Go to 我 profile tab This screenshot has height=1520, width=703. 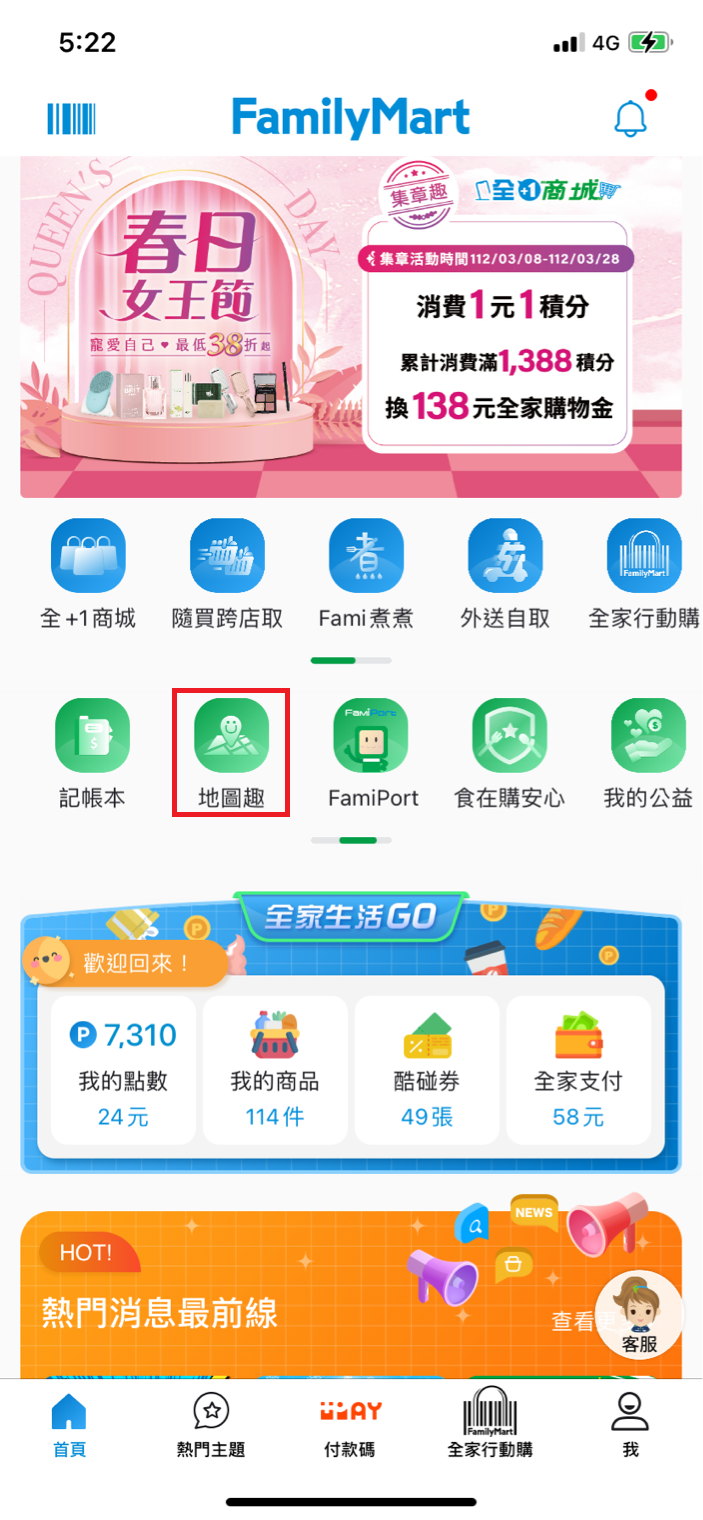[630, 1425]
